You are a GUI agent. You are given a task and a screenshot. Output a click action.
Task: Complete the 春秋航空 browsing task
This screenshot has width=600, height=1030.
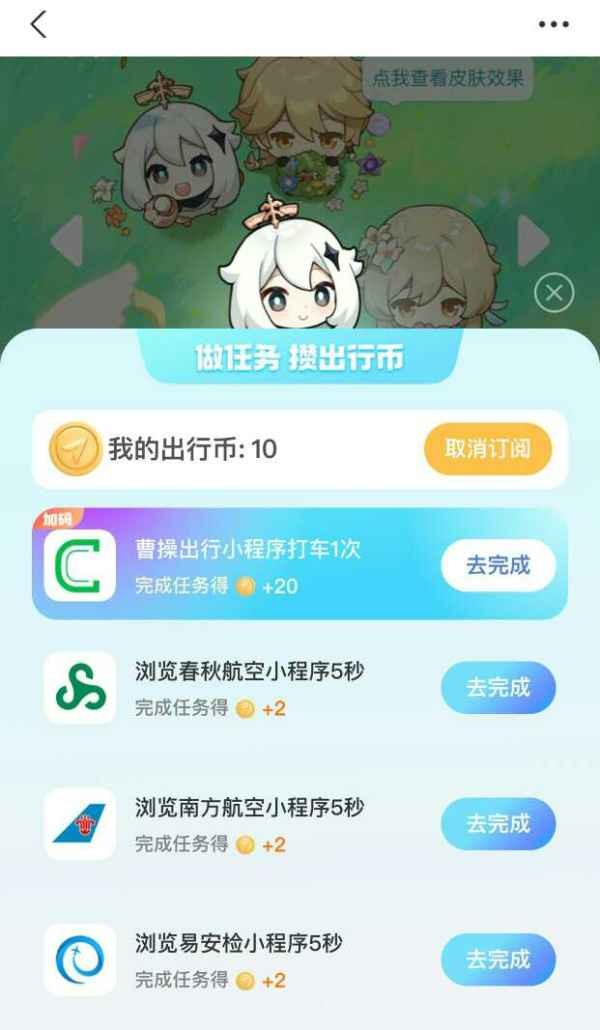point(498,687)
